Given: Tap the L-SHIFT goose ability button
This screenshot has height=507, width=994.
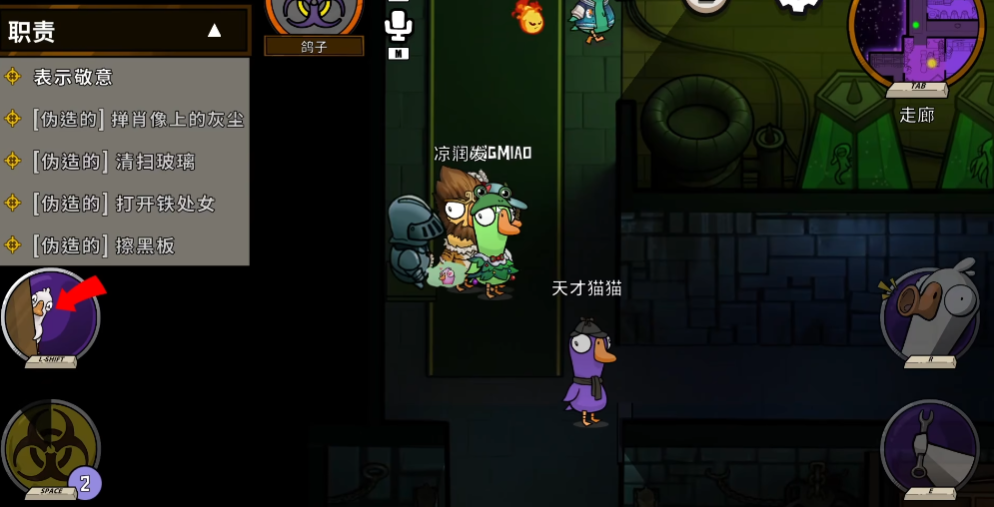Looking at the screenshot, I should [x=51, y=318].
